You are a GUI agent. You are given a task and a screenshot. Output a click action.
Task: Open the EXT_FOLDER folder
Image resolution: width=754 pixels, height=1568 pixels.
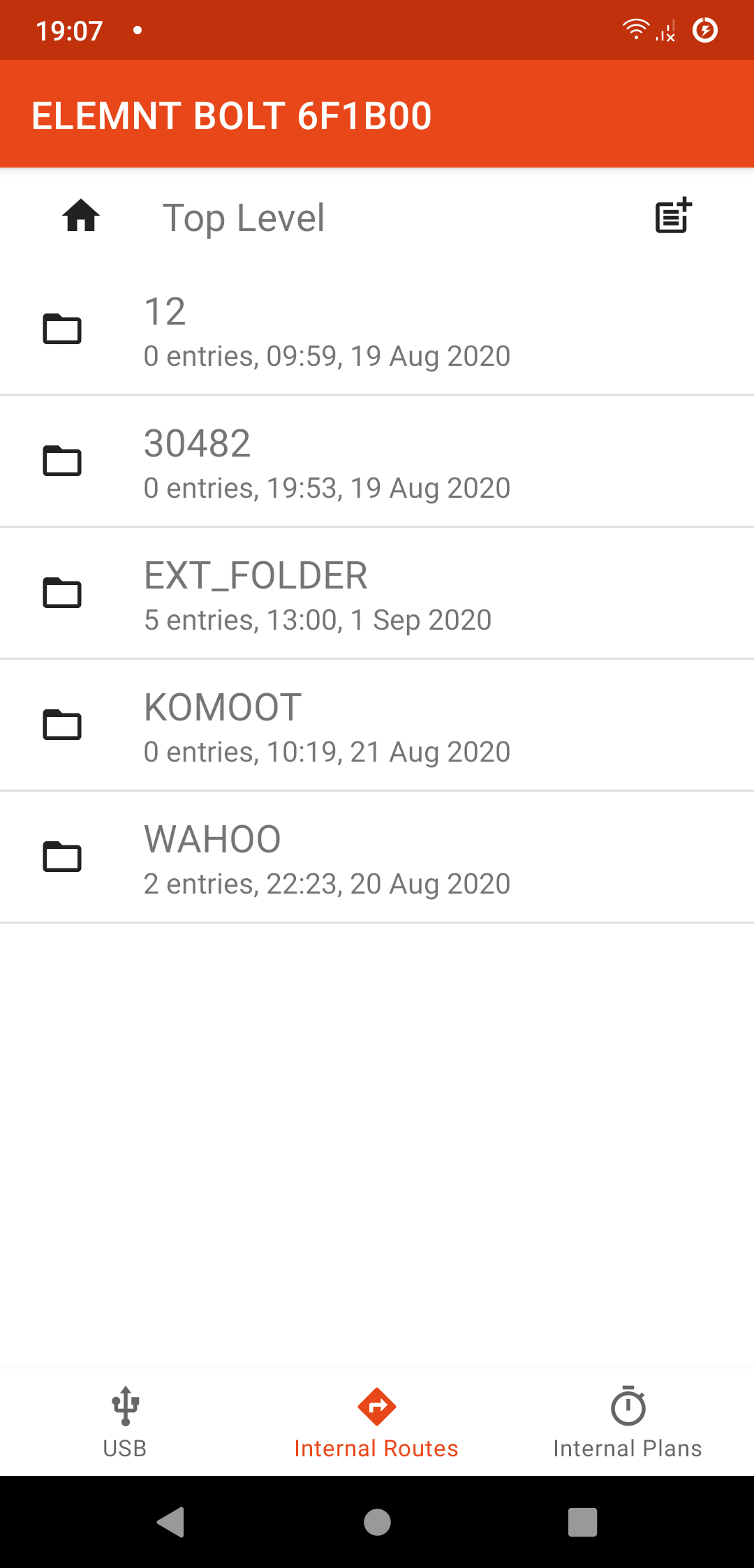[x=377, y=594]
